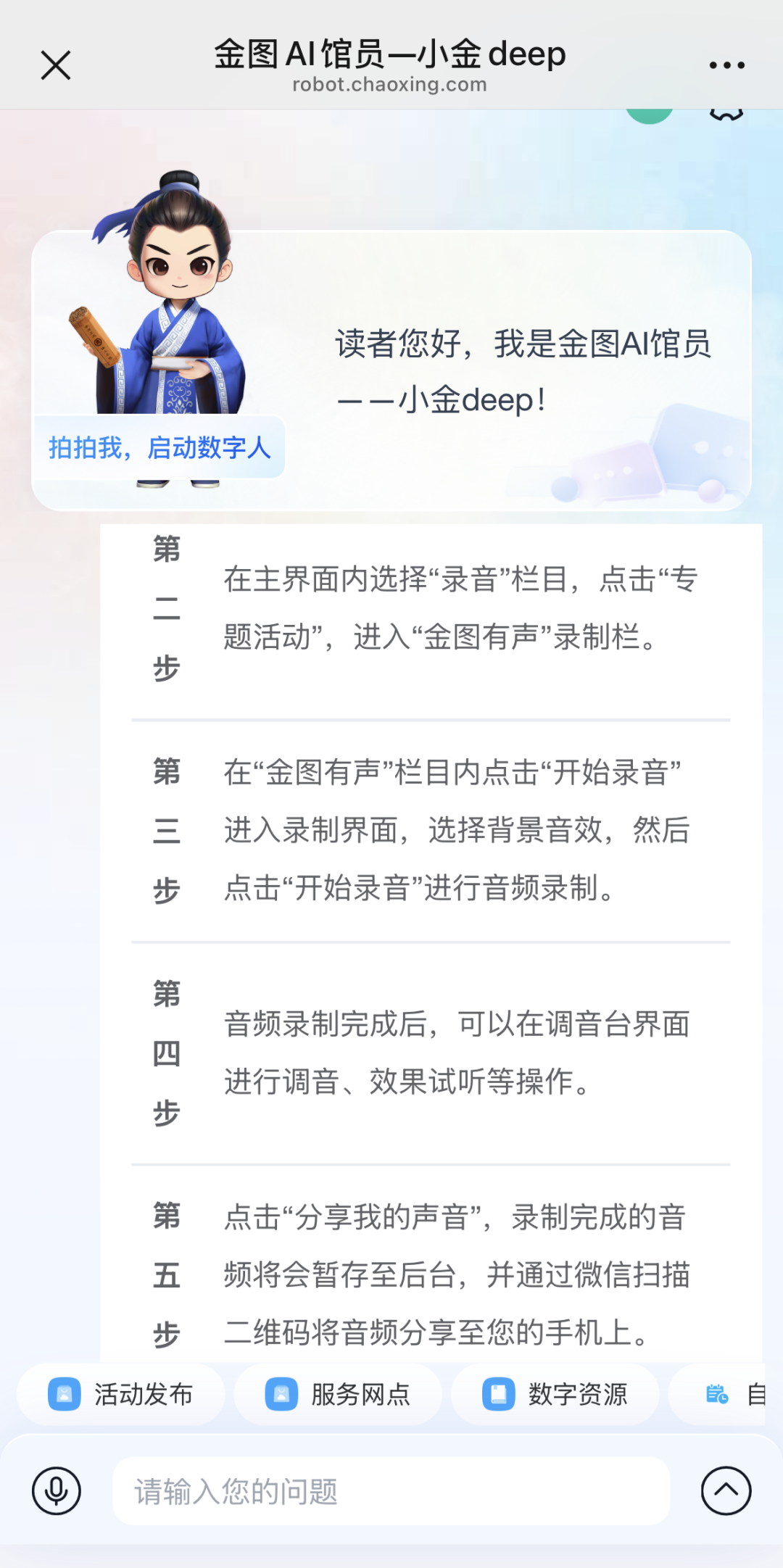The image size is (783, 1568).
Task: Close the chat with the X button
Action: click(55, 64)
